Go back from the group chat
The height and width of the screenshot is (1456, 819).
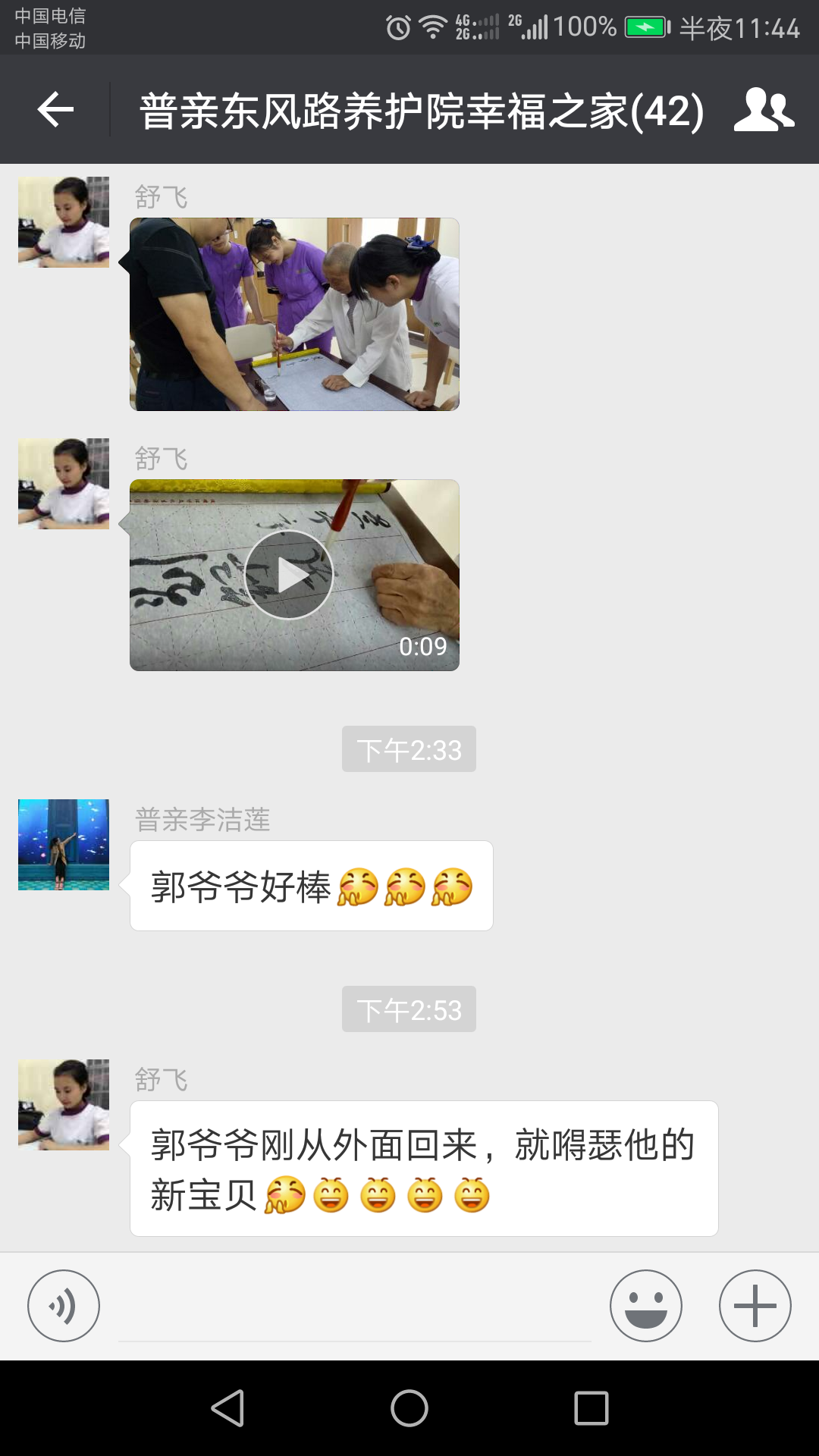coord(55,110)
